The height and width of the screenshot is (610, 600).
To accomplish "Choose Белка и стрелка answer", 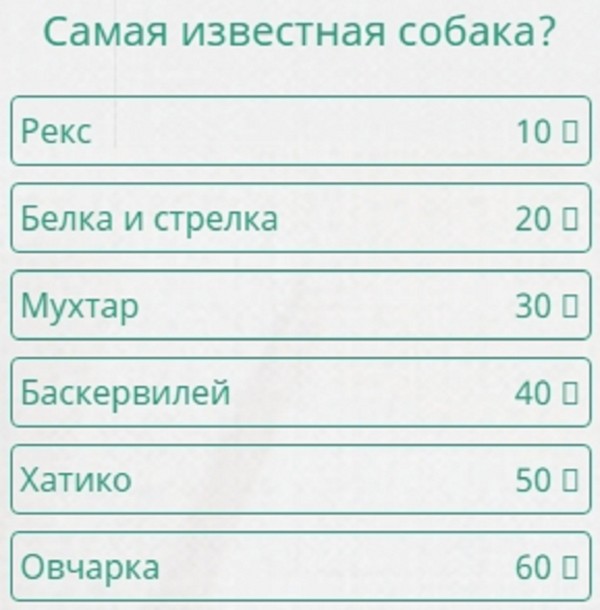I will coord(300,218).
